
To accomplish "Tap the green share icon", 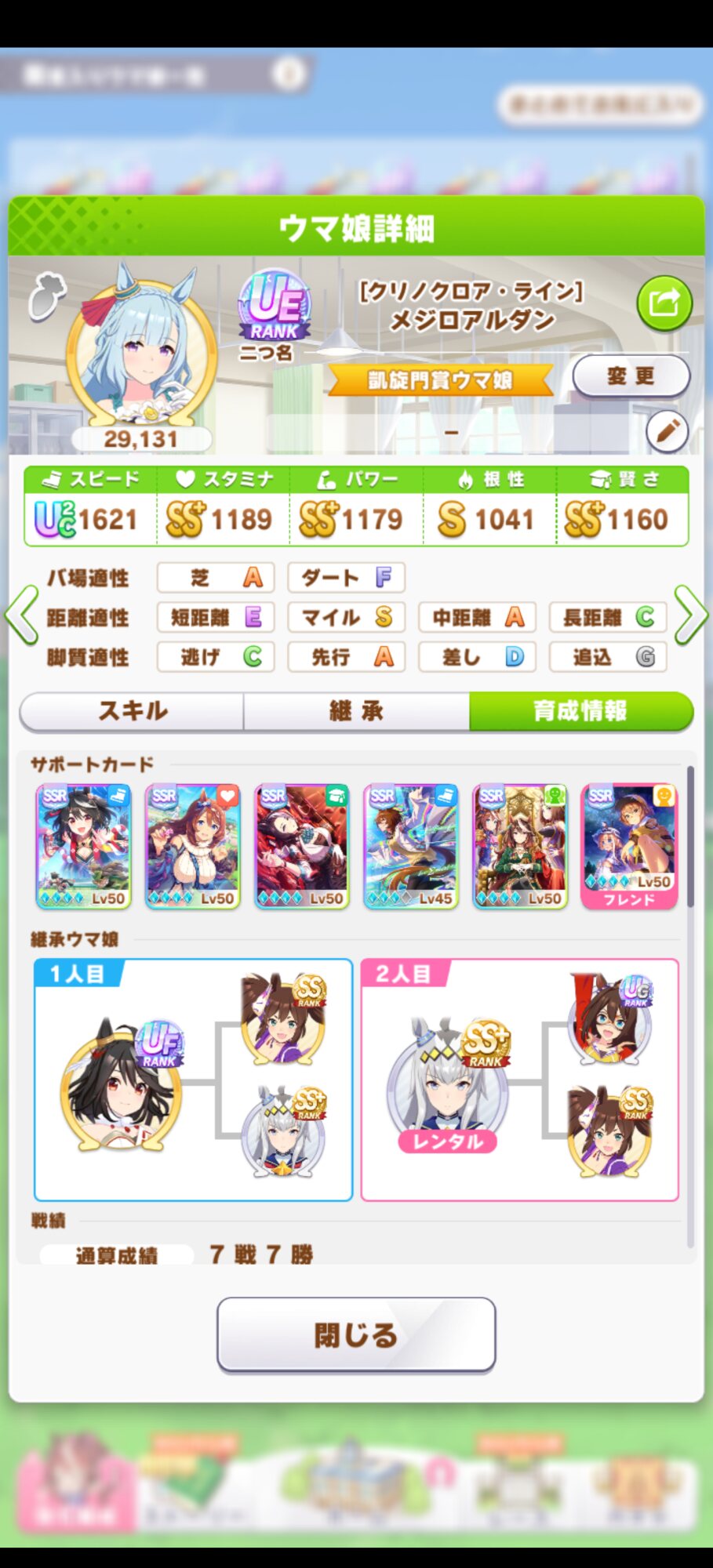I will point(664,303).
